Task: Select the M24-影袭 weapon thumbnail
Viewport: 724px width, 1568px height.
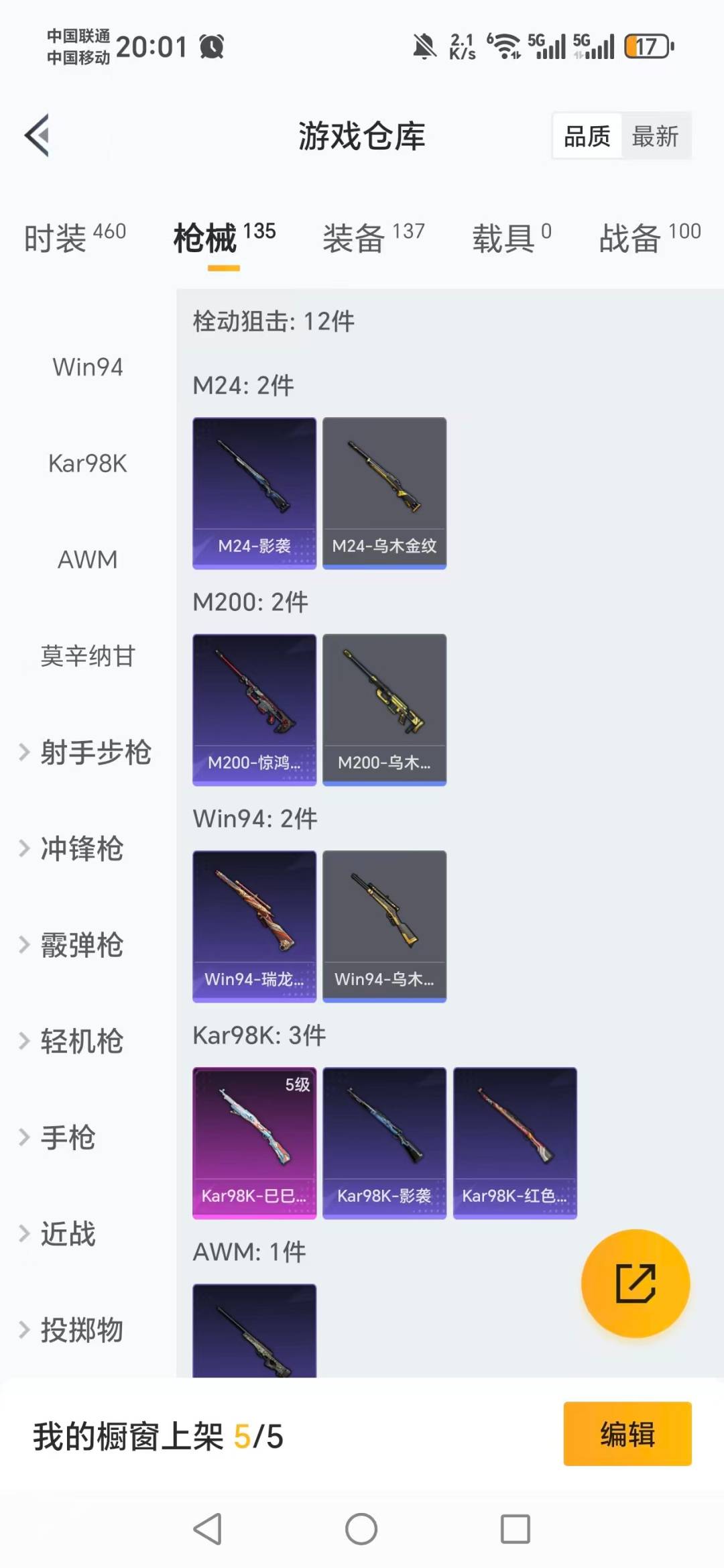Action: coord(254,493)
